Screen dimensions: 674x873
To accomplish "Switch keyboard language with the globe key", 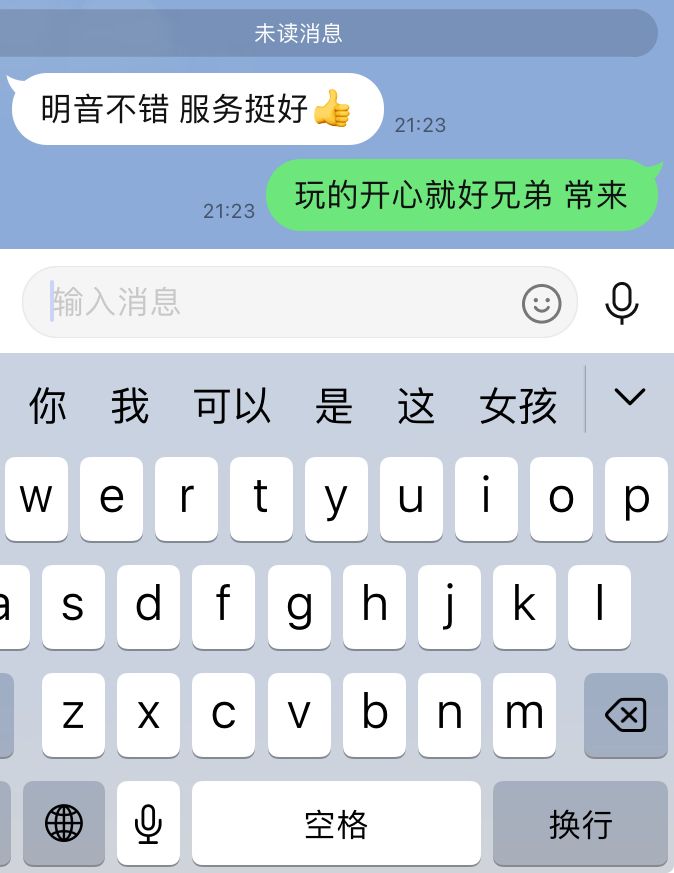I will [x=64, y=824].
